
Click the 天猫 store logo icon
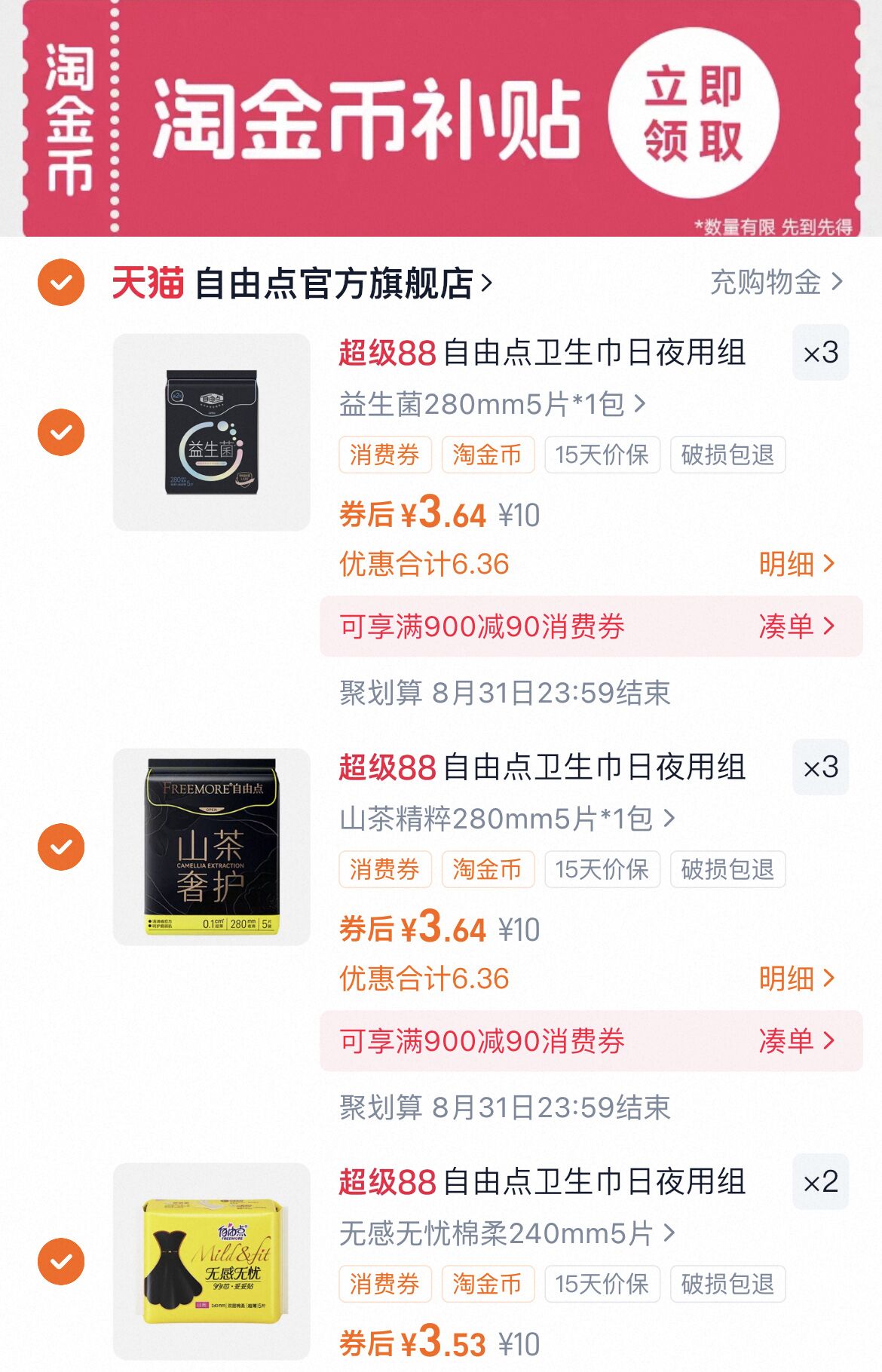point(145,281)
